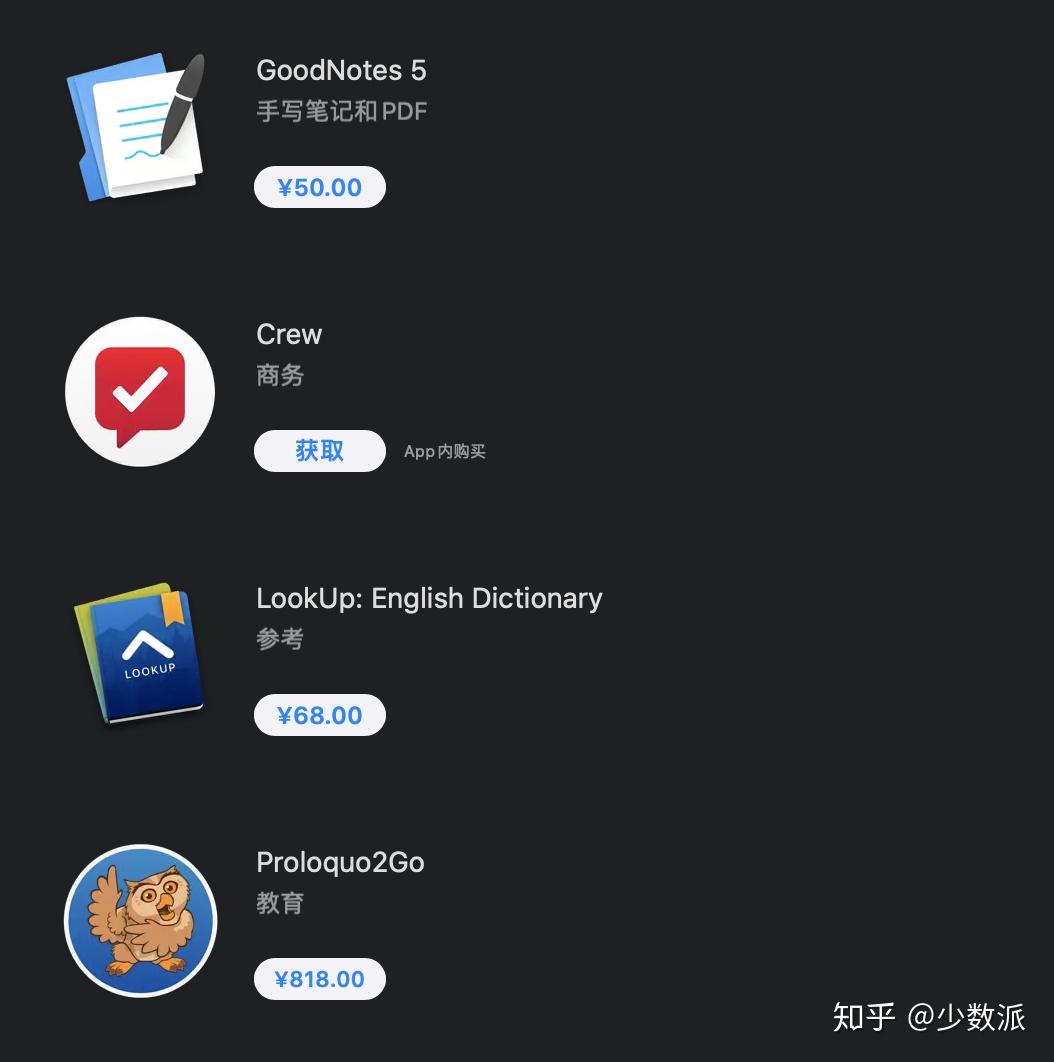This screenshot has width=1054, height=1062.
Task: Open GoodNotes 5 app page
Action: (x=341, y=71)
